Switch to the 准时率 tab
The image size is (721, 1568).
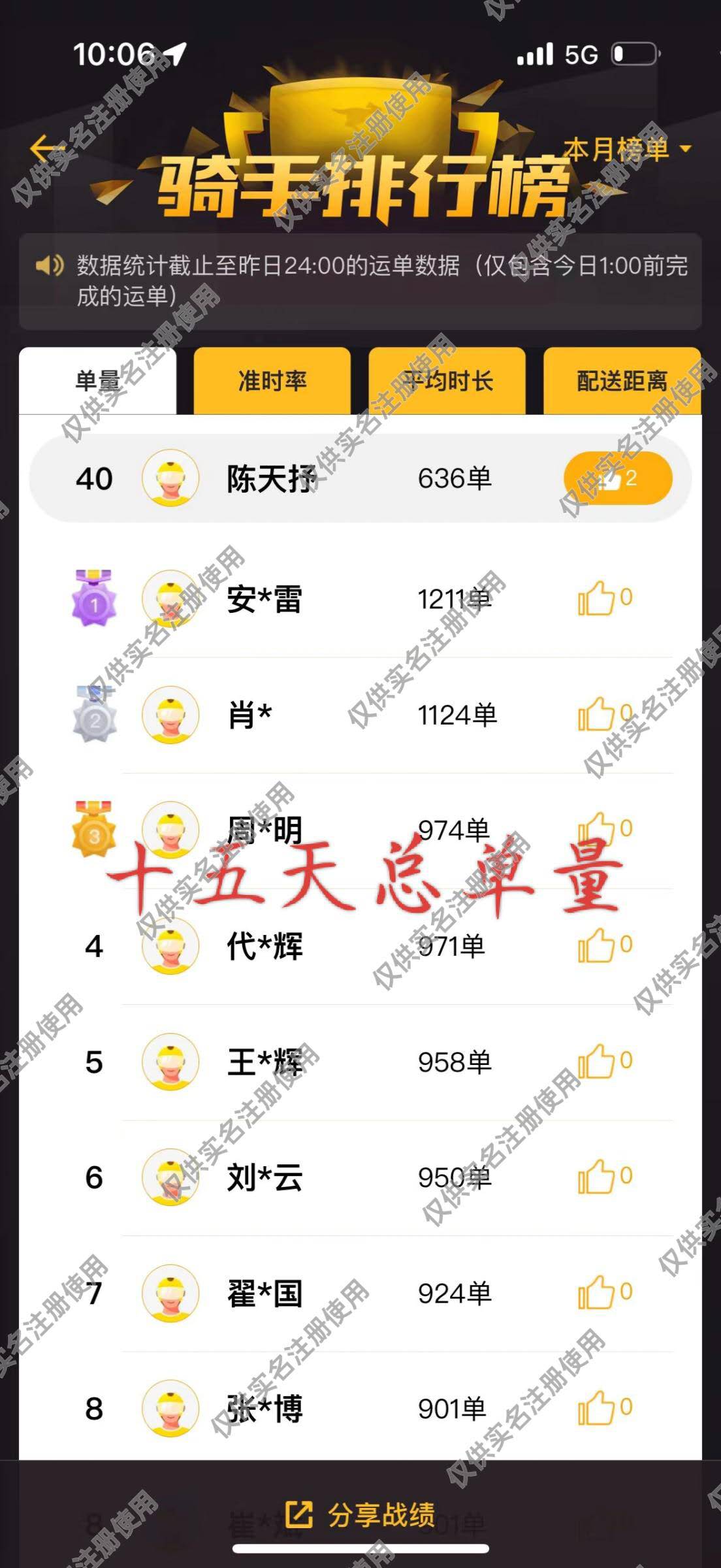272,381
